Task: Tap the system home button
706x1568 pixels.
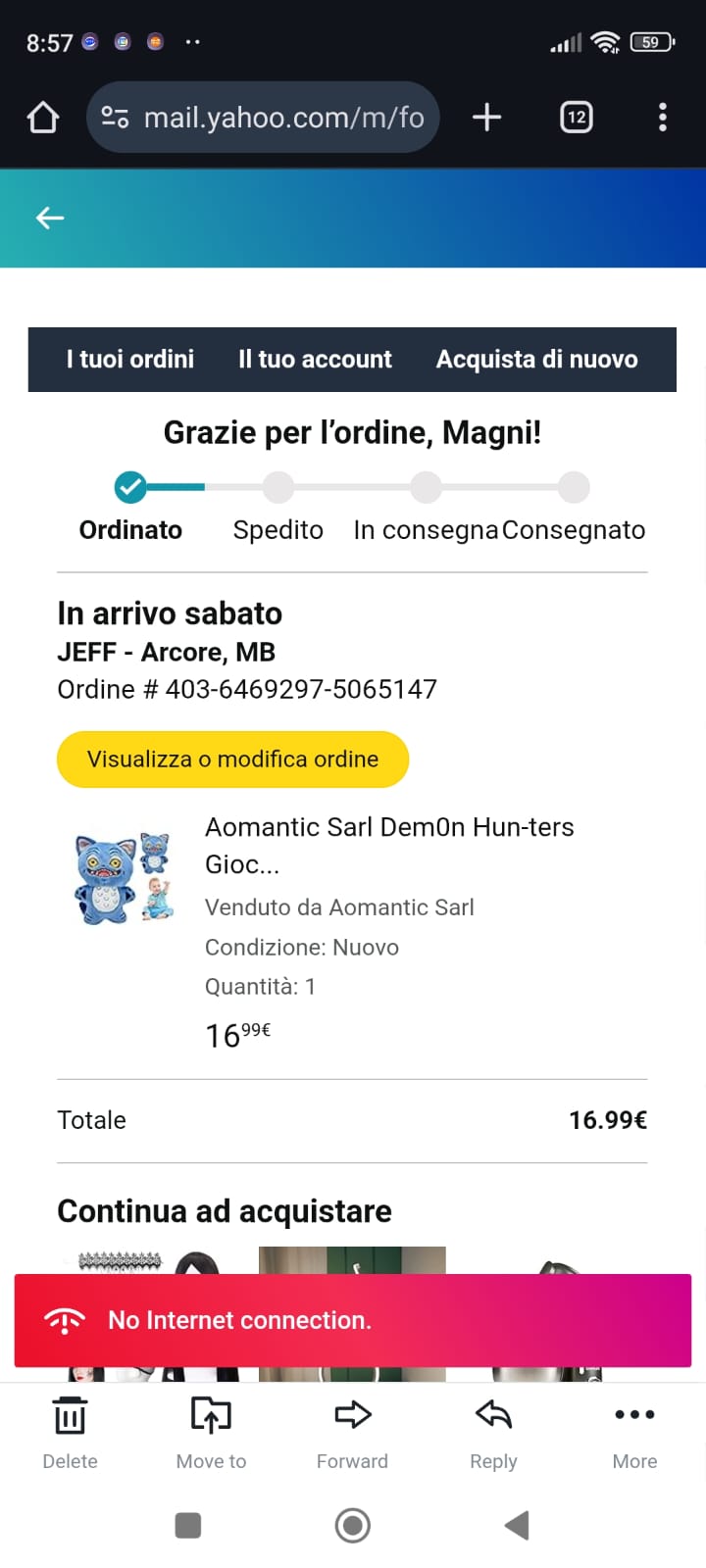Action: [353, 1525]
